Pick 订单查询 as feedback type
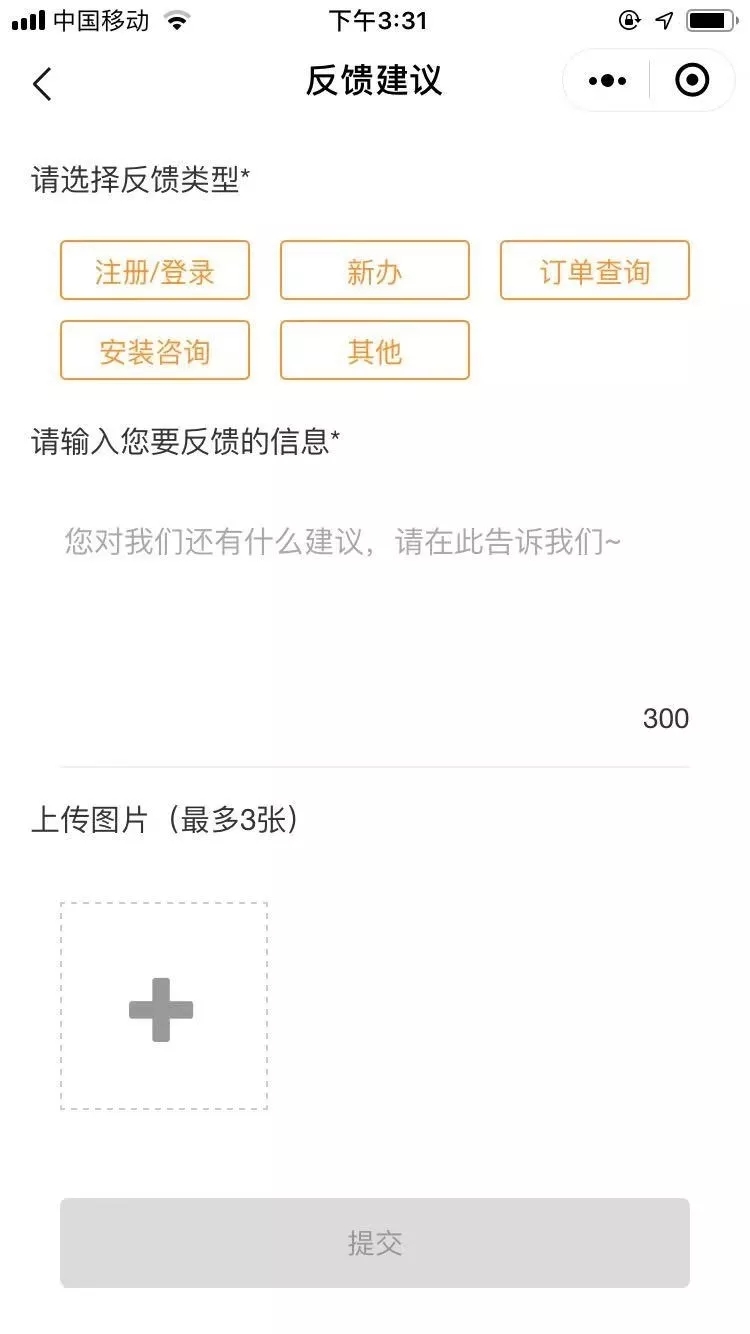The width and height of the screenshot is (750, 1334). pyautogui.click(x=595, y=271)
